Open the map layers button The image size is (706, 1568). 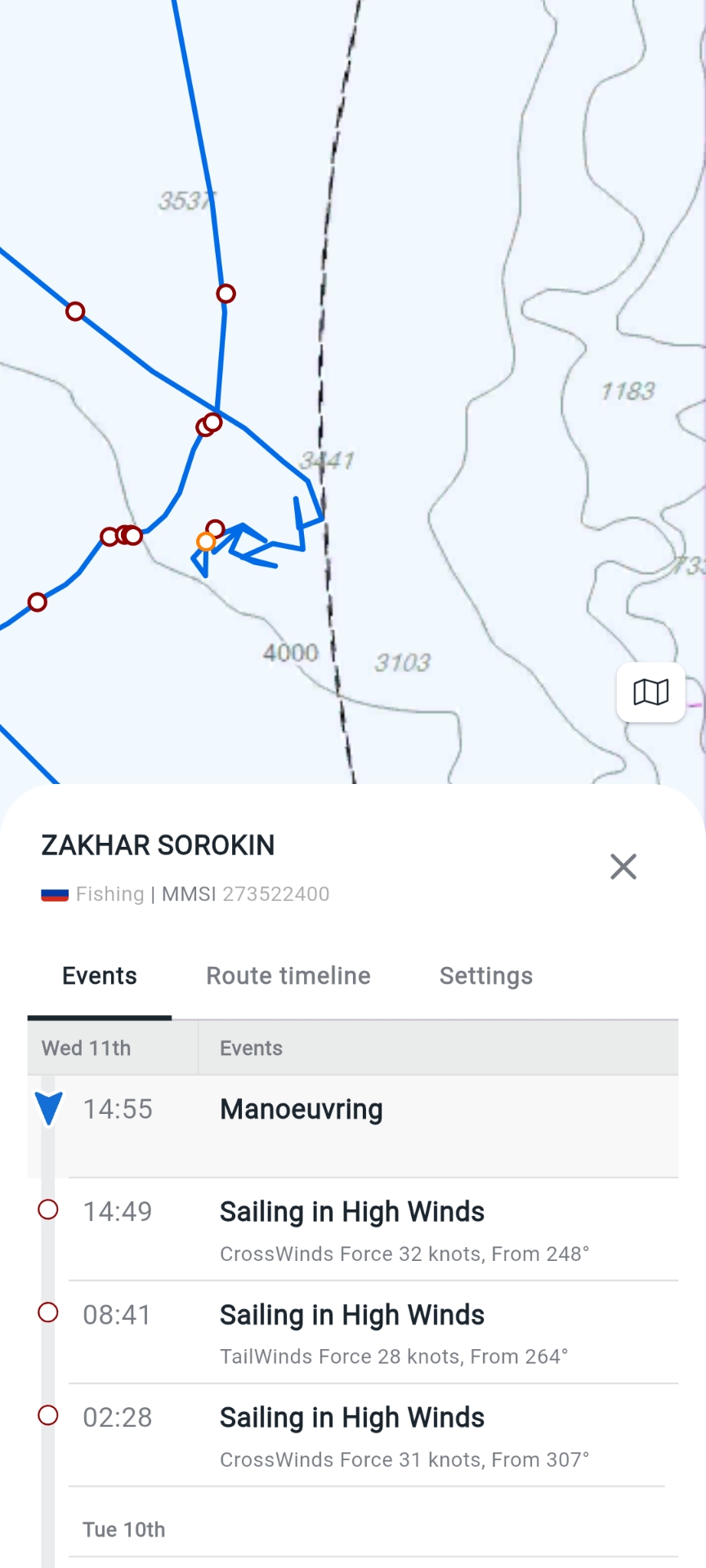(x=650, y=693)
